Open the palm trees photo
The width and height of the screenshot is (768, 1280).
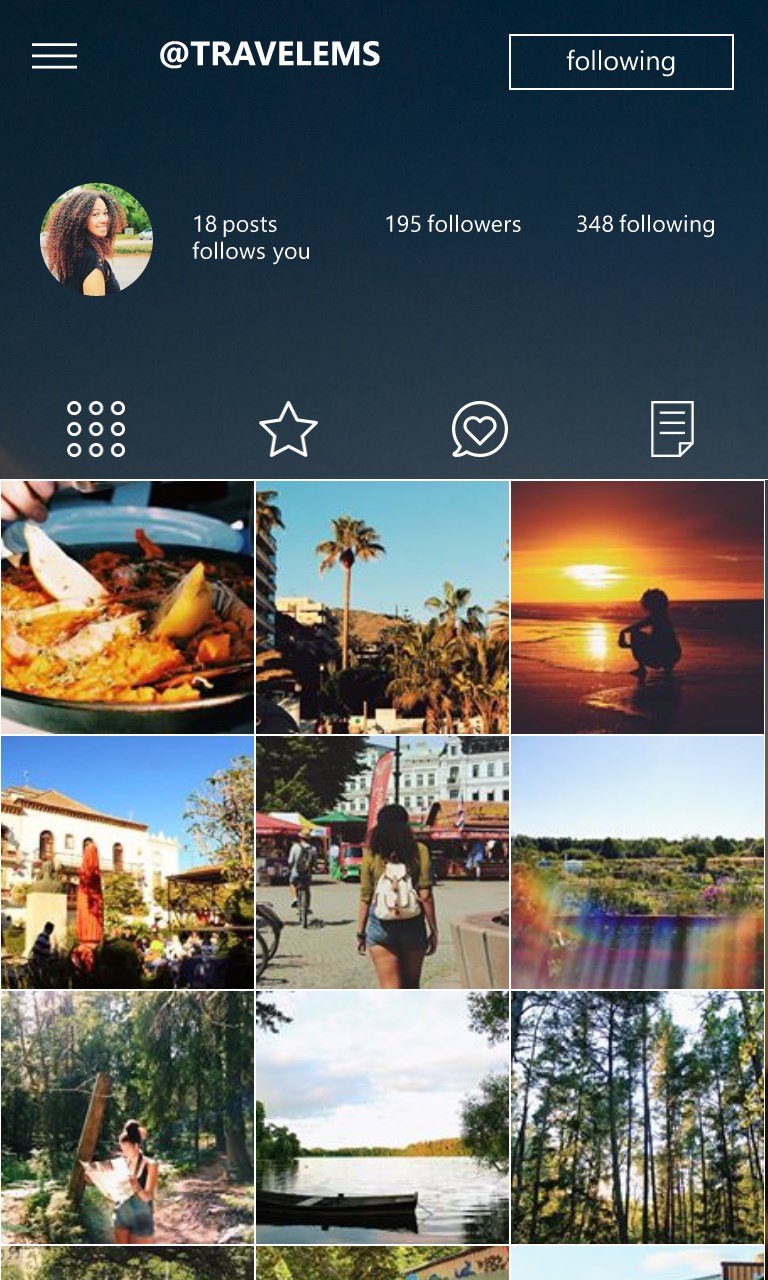coord(382,607)
